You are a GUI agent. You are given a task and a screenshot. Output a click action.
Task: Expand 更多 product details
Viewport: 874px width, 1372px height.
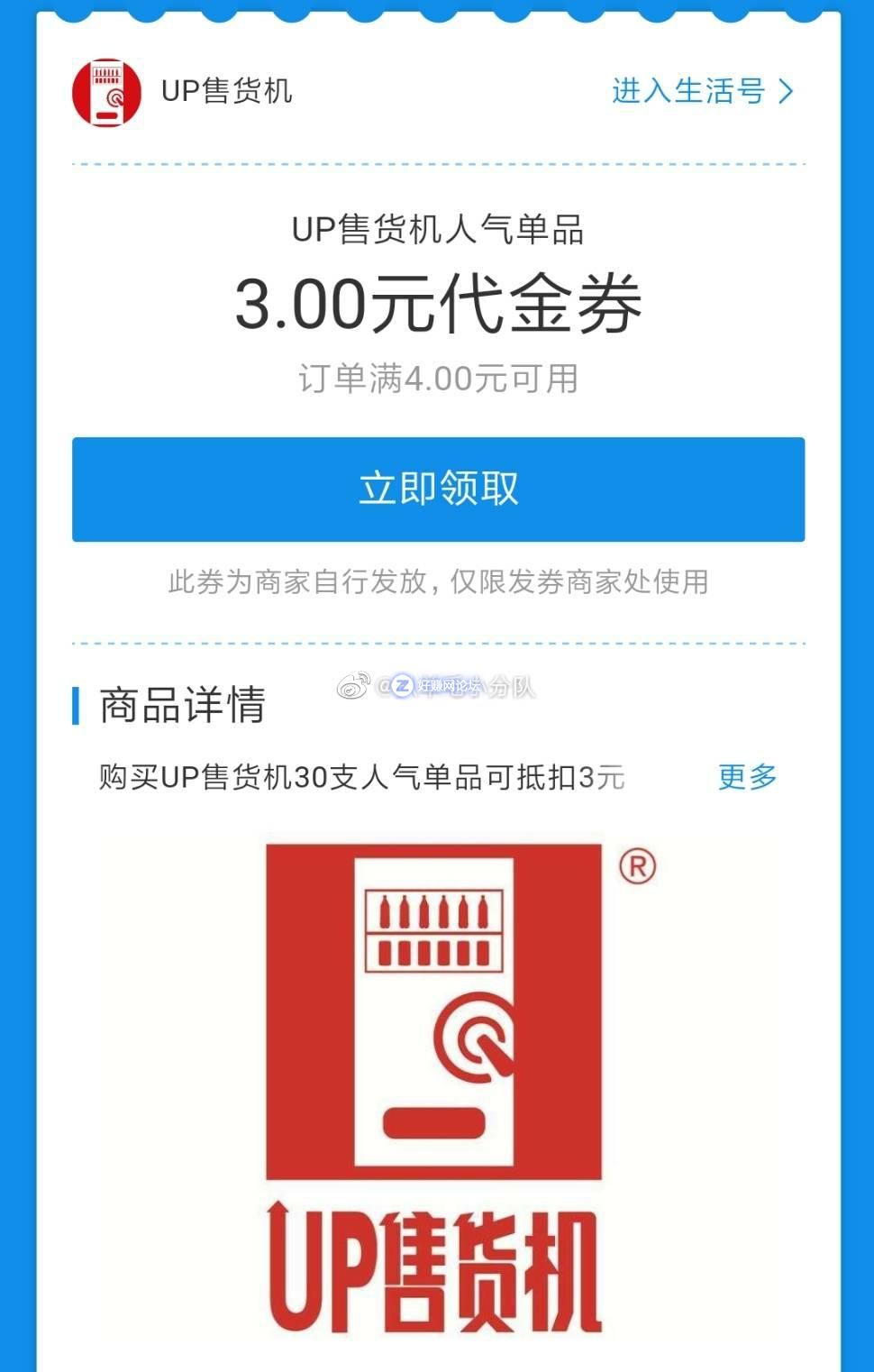(747, 776)
